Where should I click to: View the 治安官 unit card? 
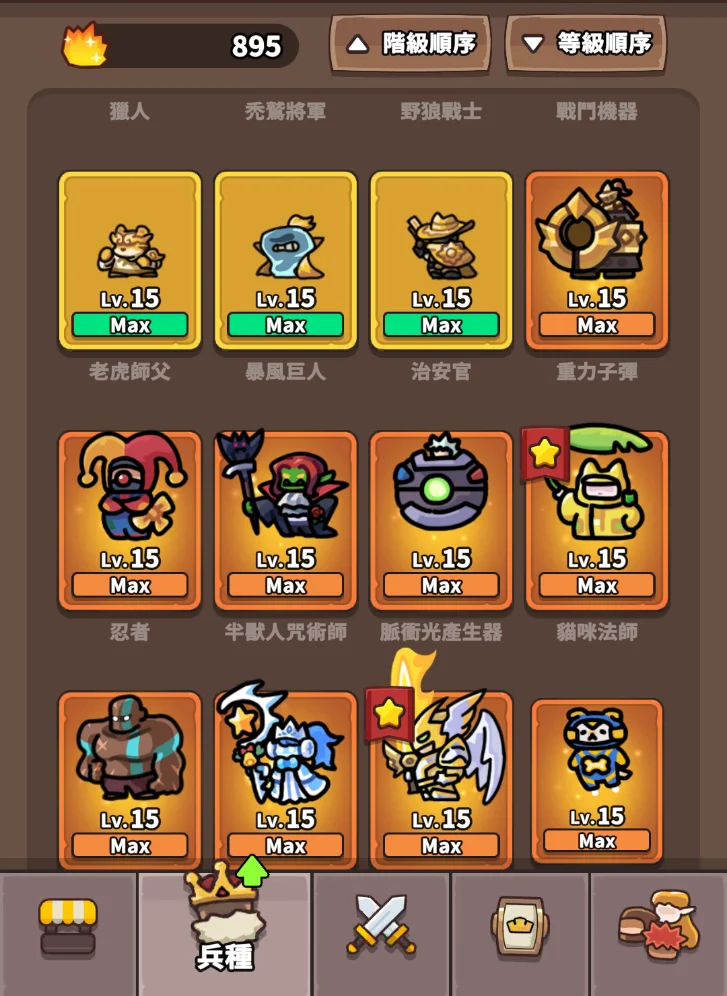441,260
